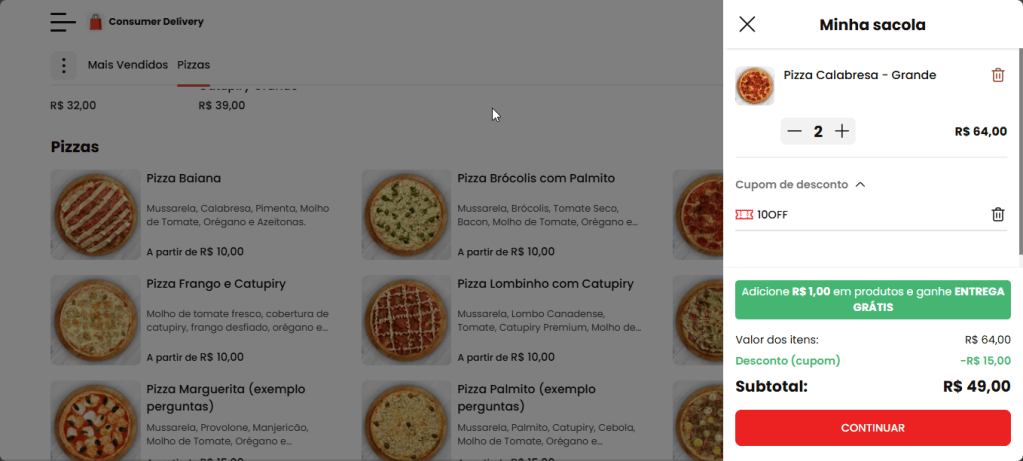
Task: Increase Pizza Calabresa quantity
Action: click(842, 132)
